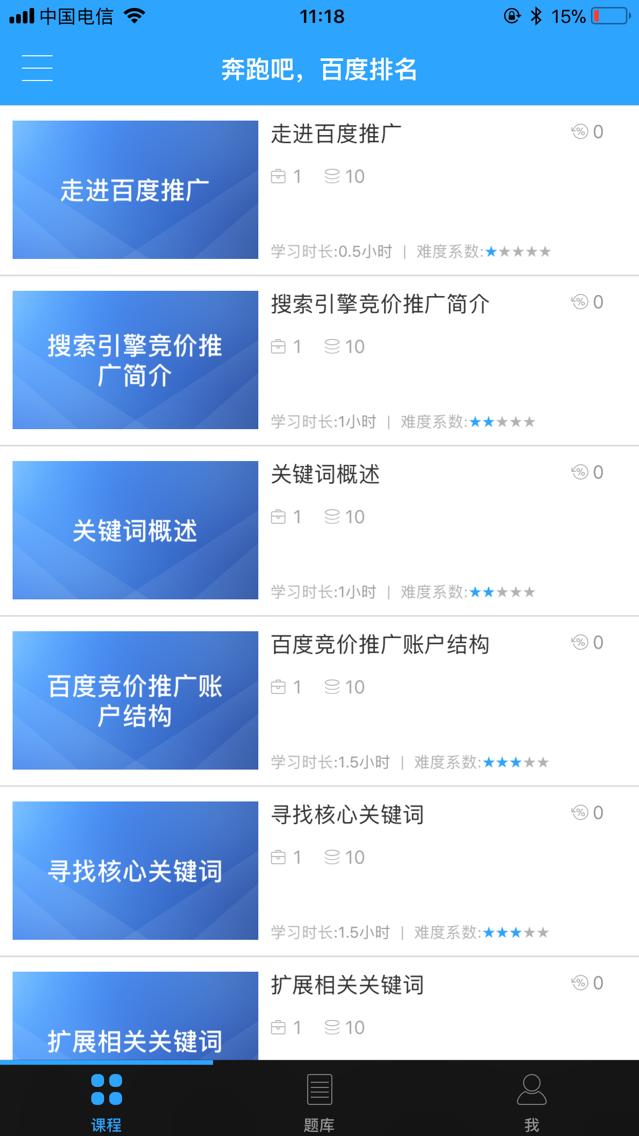639x1136 pixels.
Task: Switch to the 课程 tab
Action: pyautogui.click(x=106, y=1099)
